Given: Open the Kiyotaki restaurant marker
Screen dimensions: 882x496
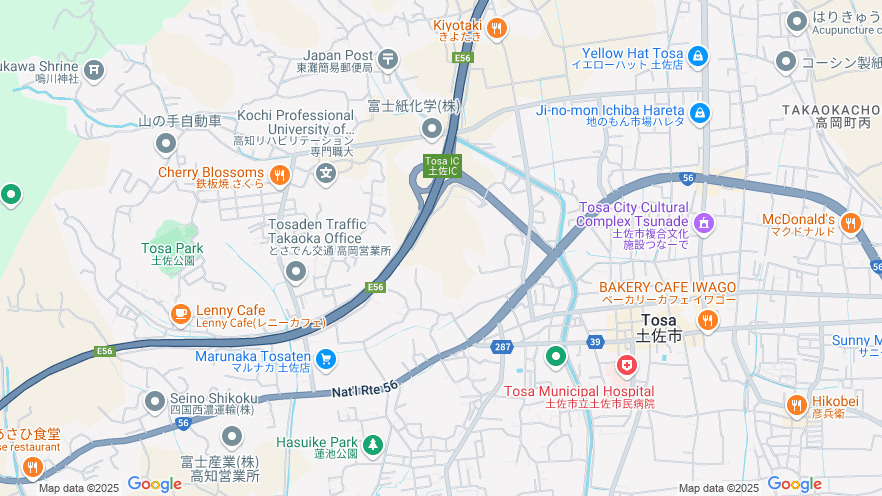Looking at the screenshot, I should [497, 28].
